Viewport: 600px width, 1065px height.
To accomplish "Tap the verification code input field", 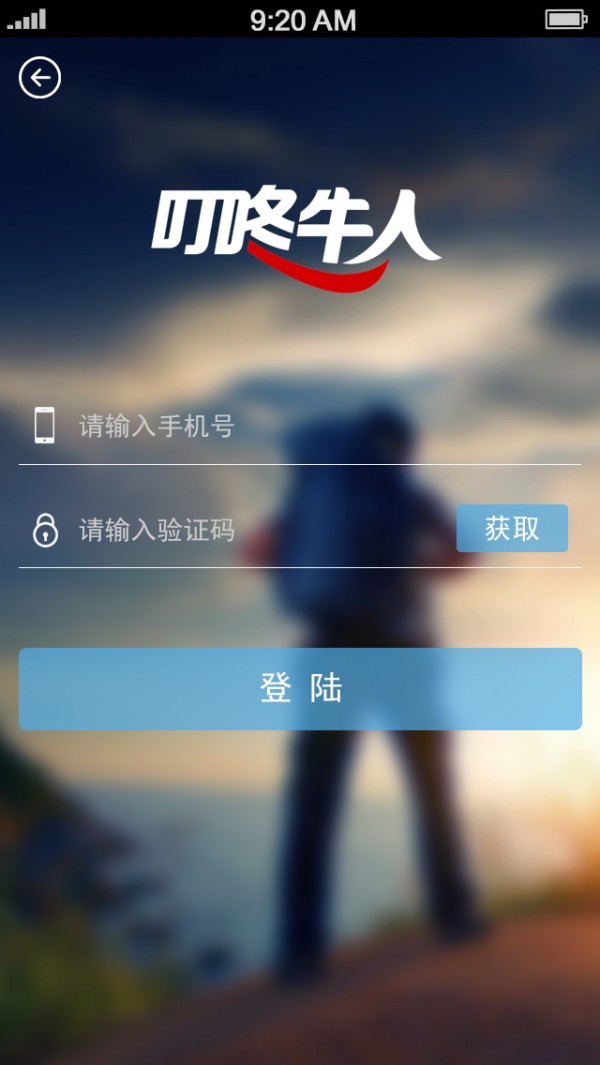I will pos(250,529).
